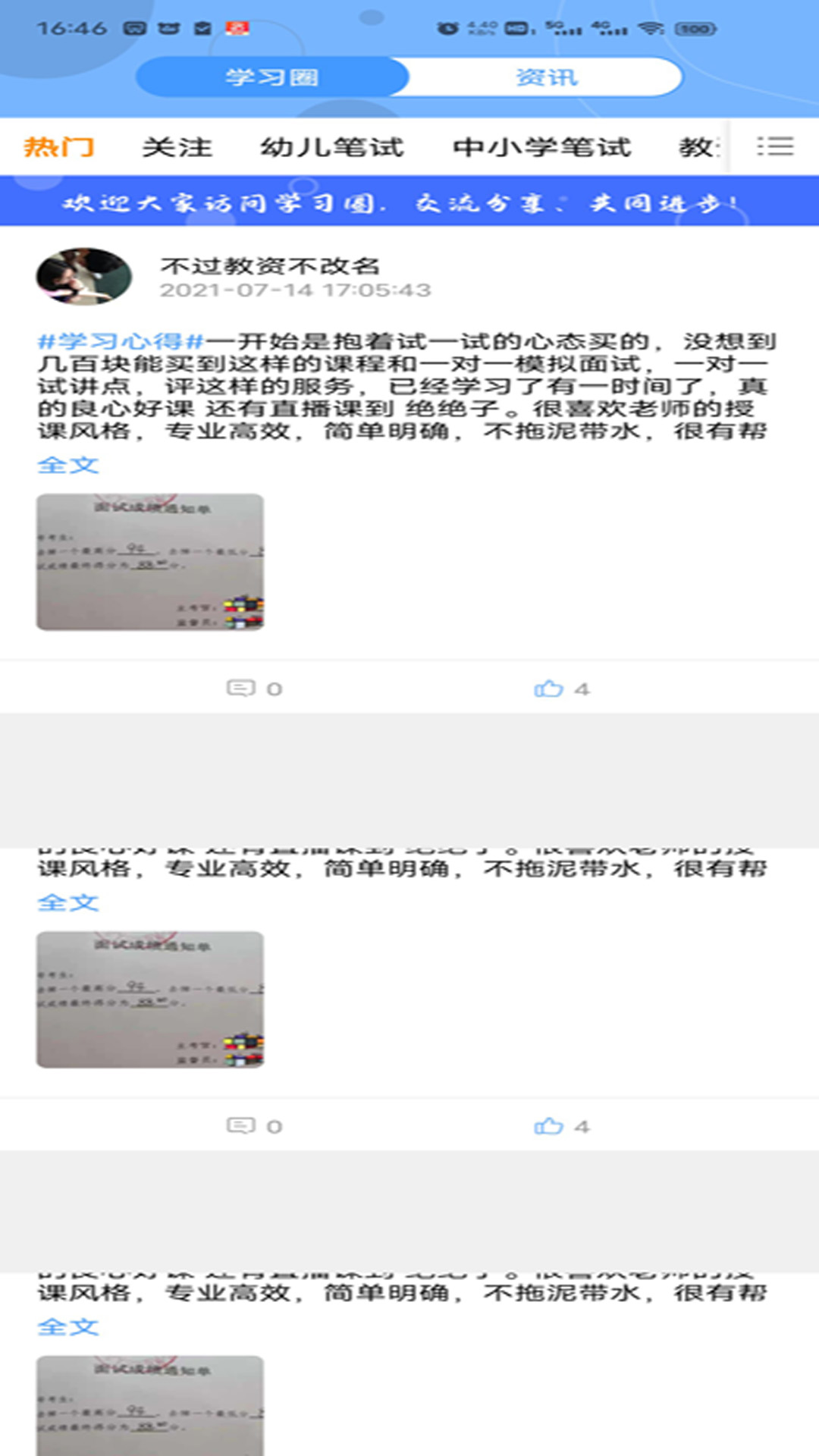View image under 不过教资不改名's post

pyautogui.click(x=150, y=562)
